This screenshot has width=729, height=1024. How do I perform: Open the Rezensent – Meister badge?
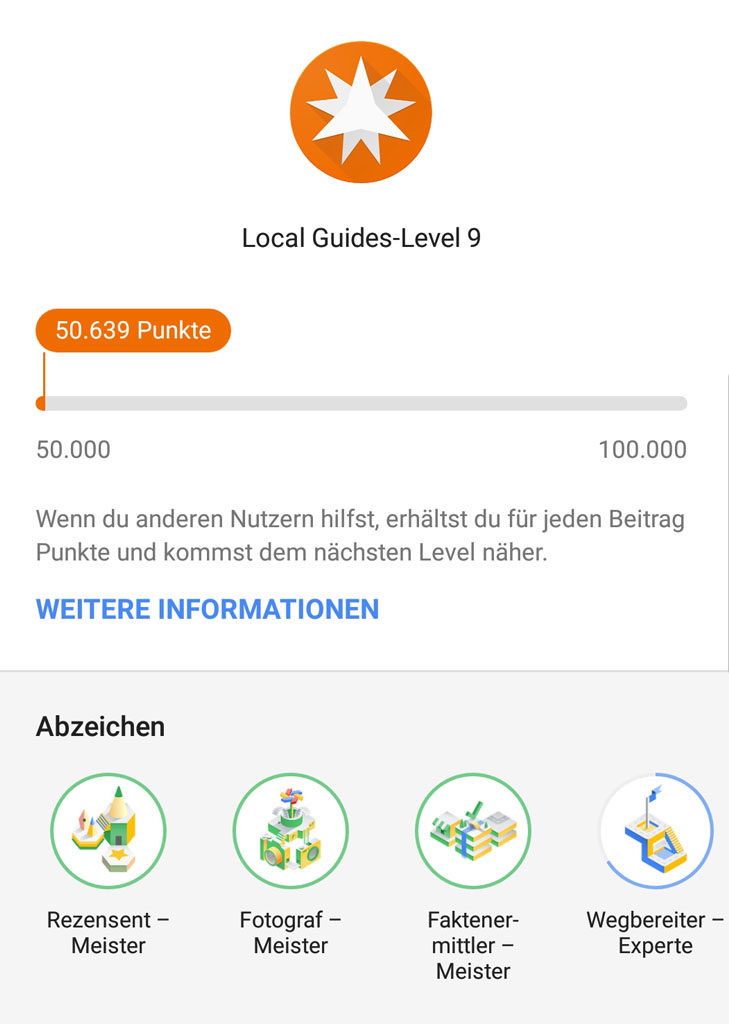108,831
